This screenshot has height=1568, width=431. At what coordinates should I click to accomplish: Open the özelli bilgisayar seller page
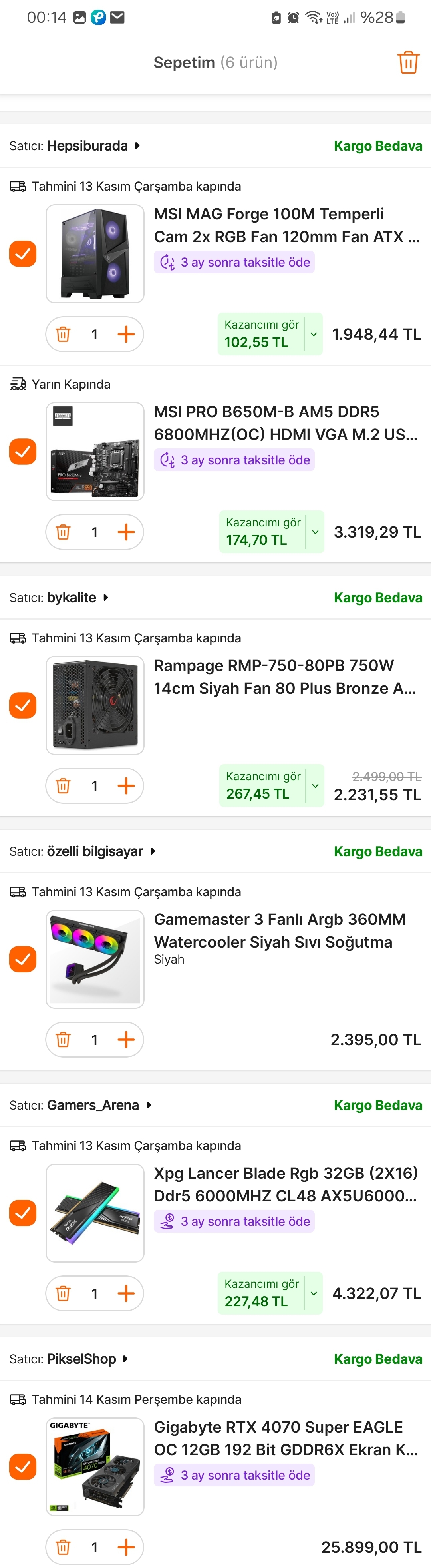click(95, 852)
